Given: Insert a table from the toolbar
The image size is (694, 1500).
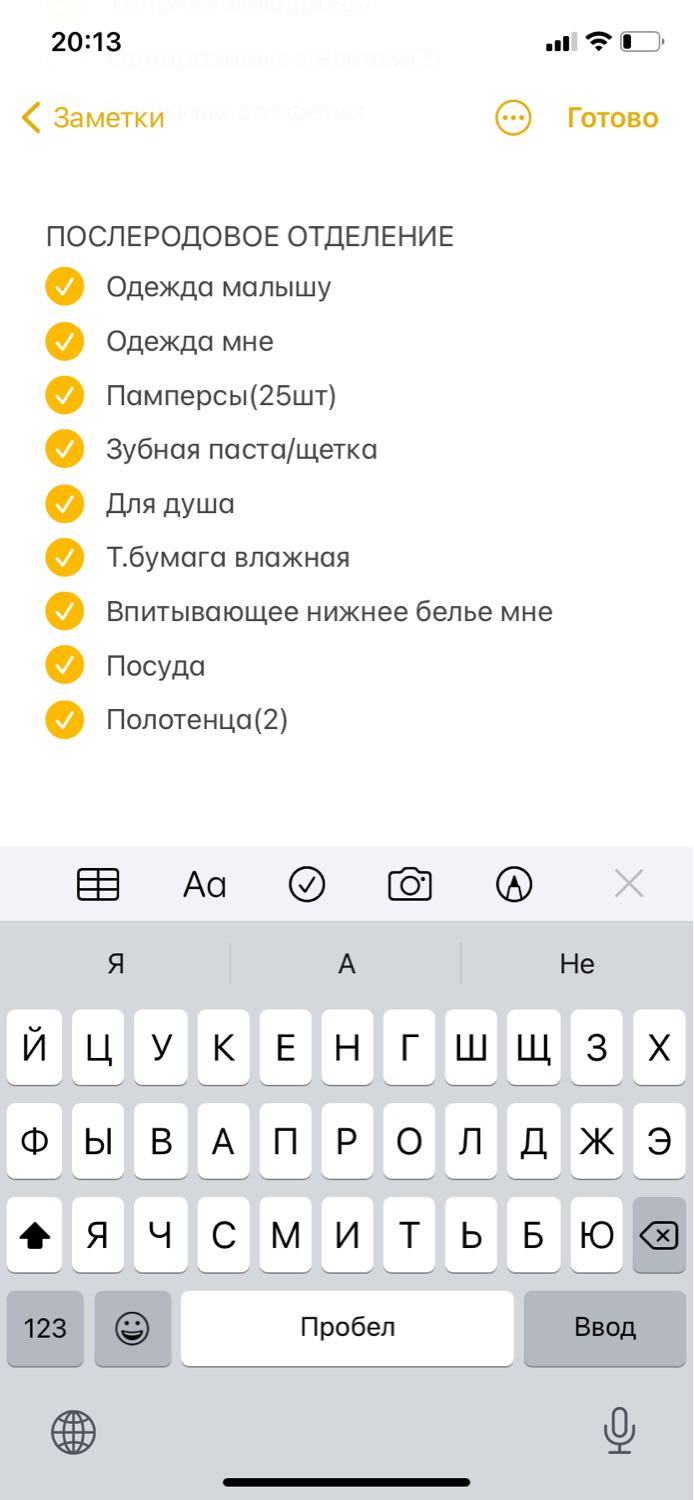Looking at the screenshot, I should coord(98,884).
